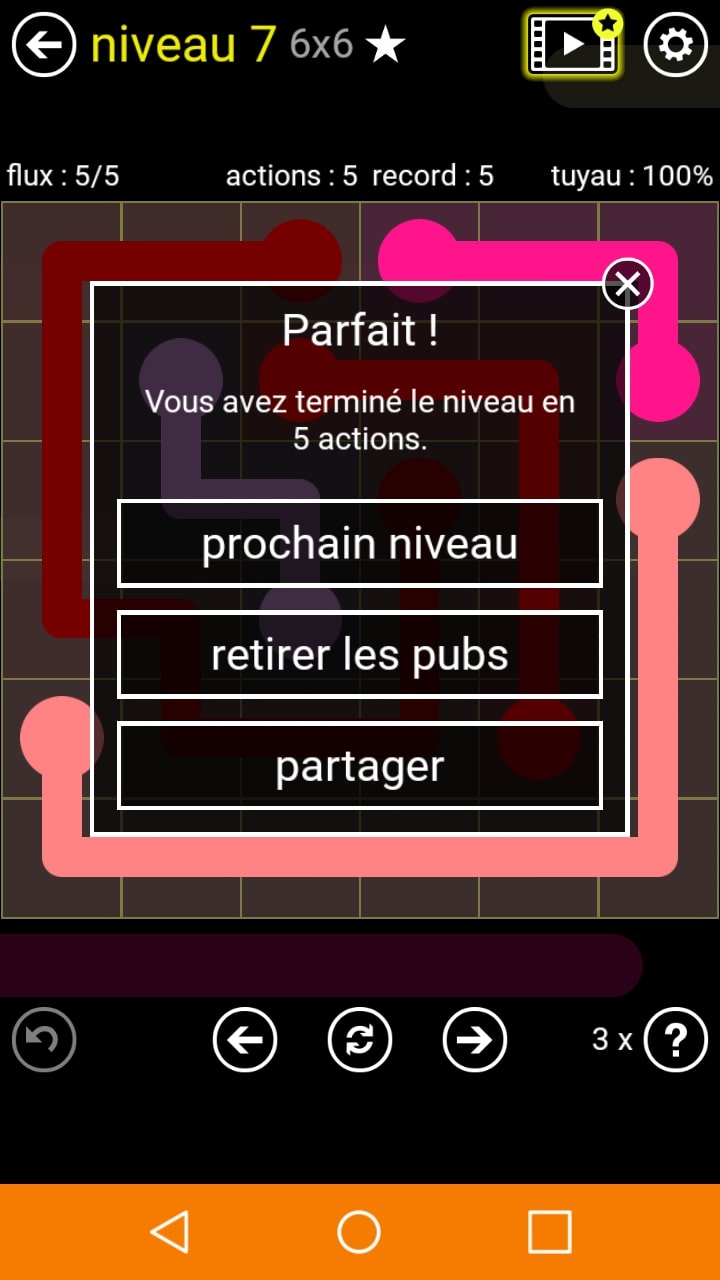Close the Parfait dialog

coord(627,284)
